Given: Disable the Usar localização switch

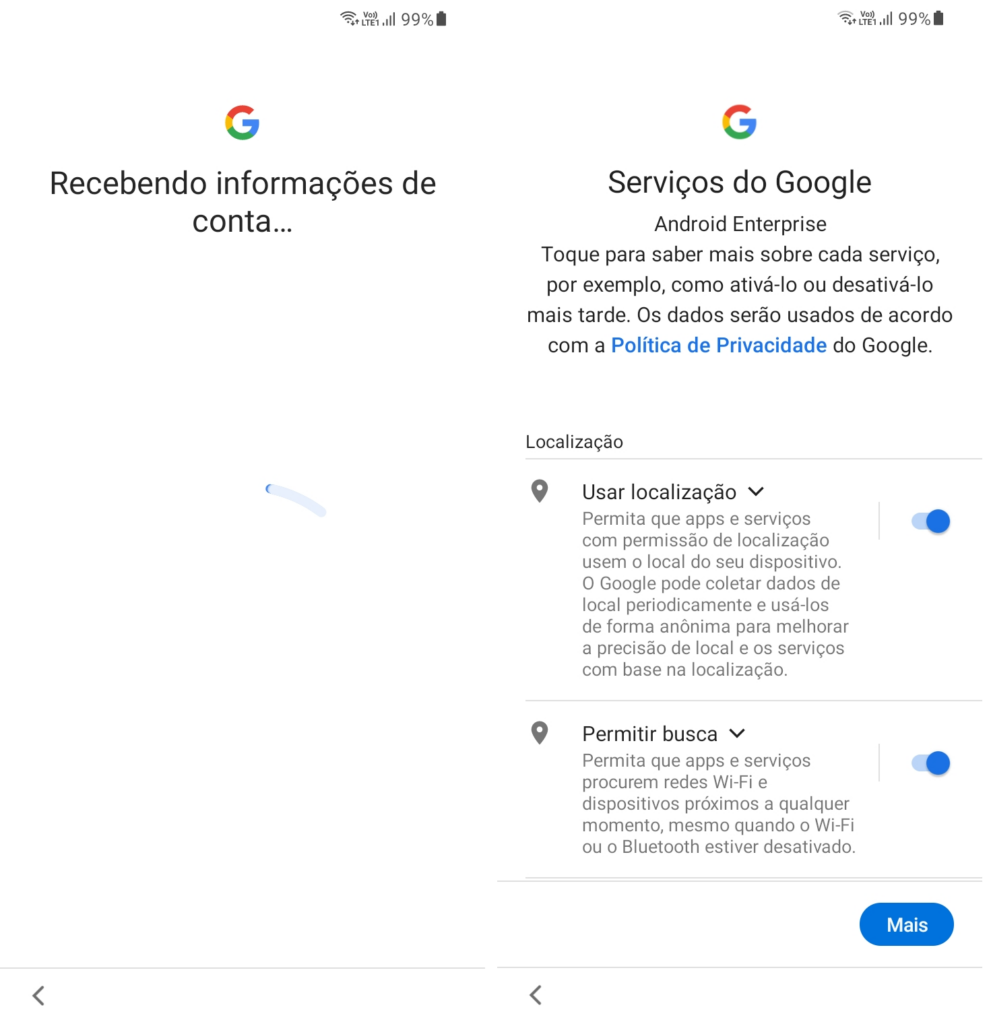Looking at the screenshot, I should click(930, 521).
